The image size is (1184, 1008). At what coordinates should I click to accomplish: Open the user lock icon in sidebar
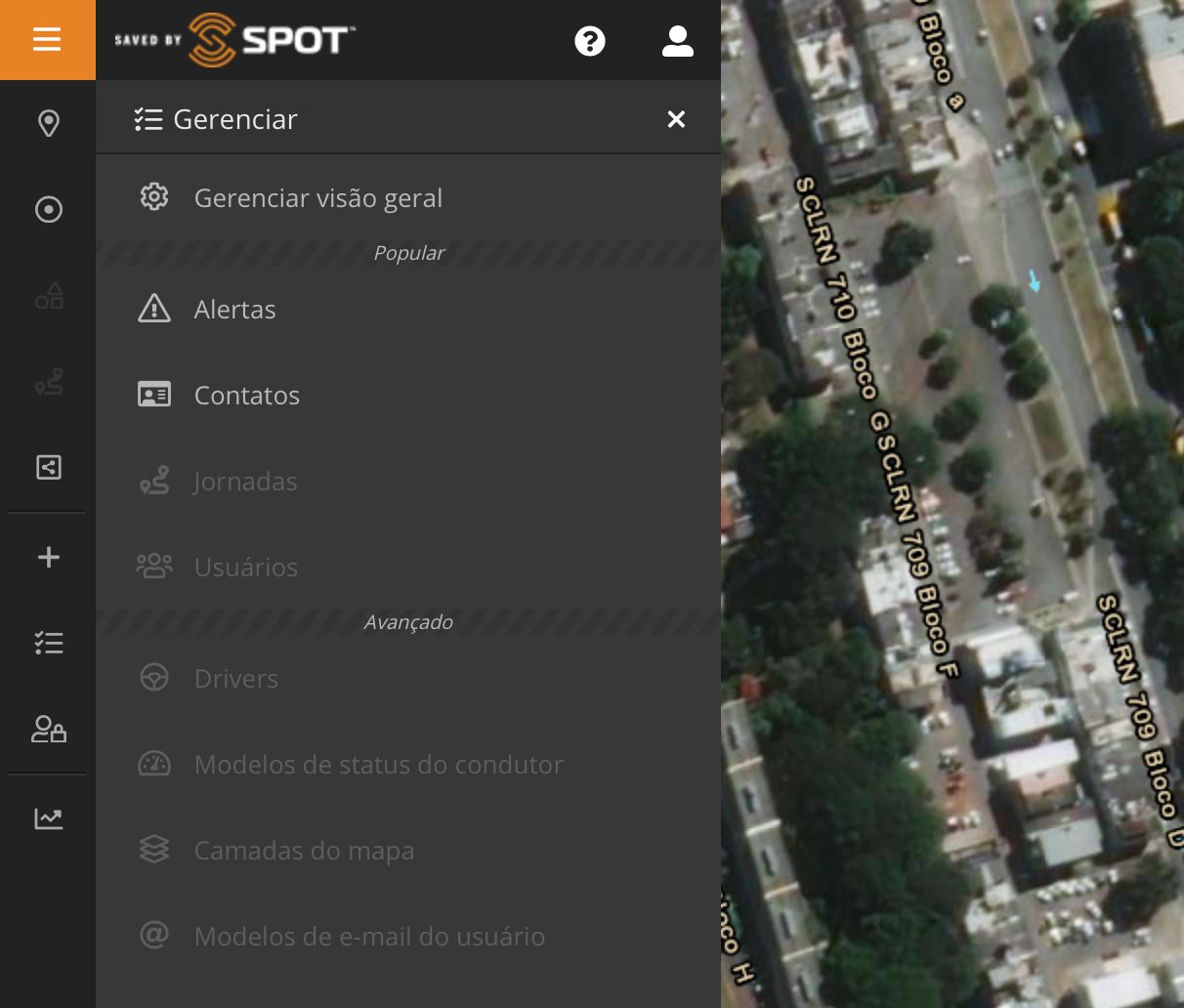coord(48,729)
